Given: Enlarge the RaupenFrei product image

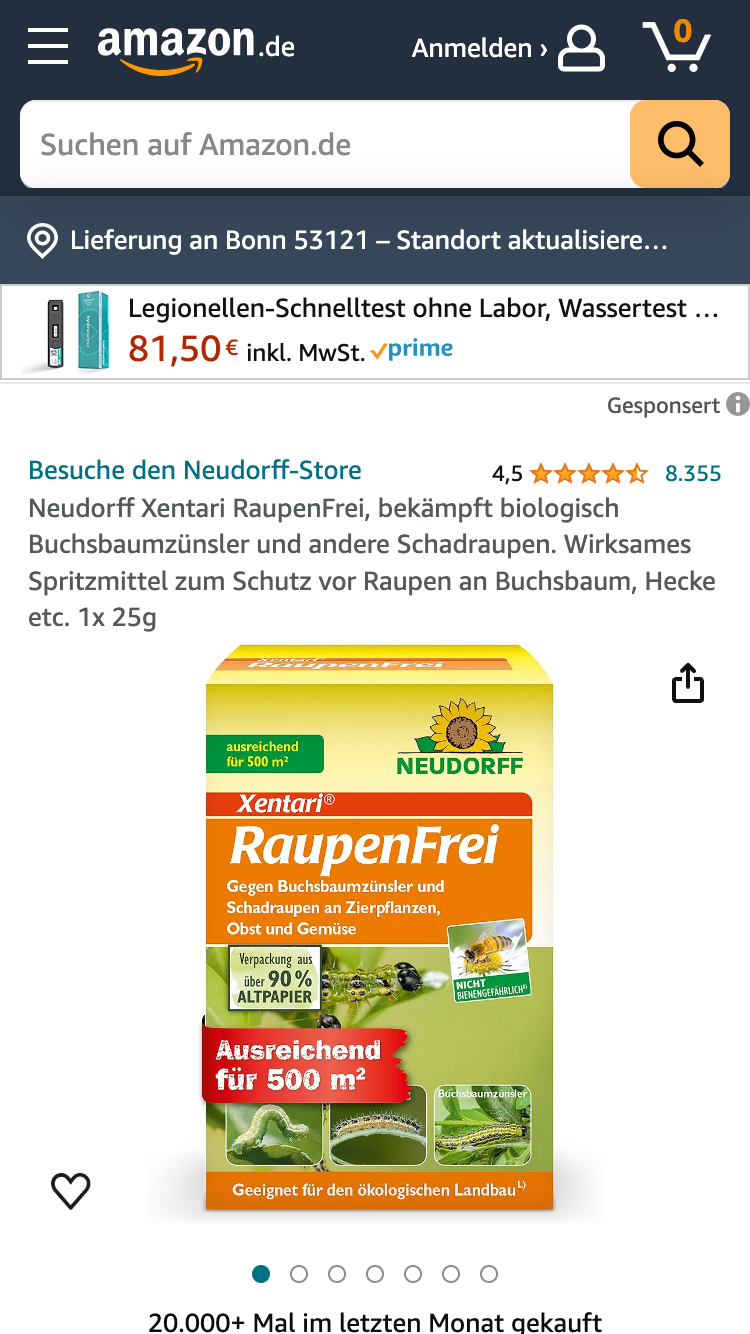Looking at the screenshot, I should point(379,930).
